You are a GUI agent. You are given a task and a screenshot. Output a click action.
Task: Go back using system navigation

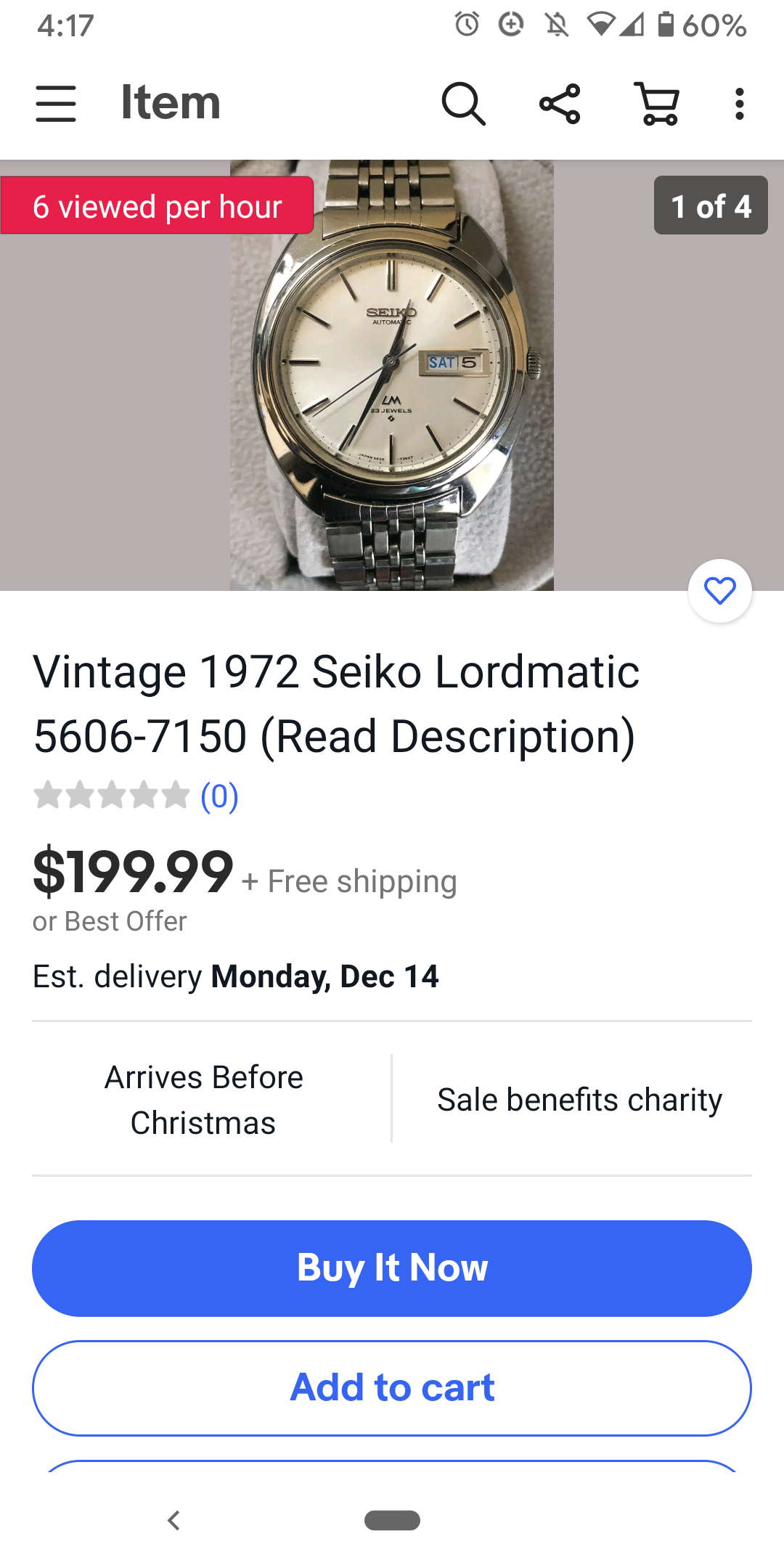click(x=173, y=1520)
